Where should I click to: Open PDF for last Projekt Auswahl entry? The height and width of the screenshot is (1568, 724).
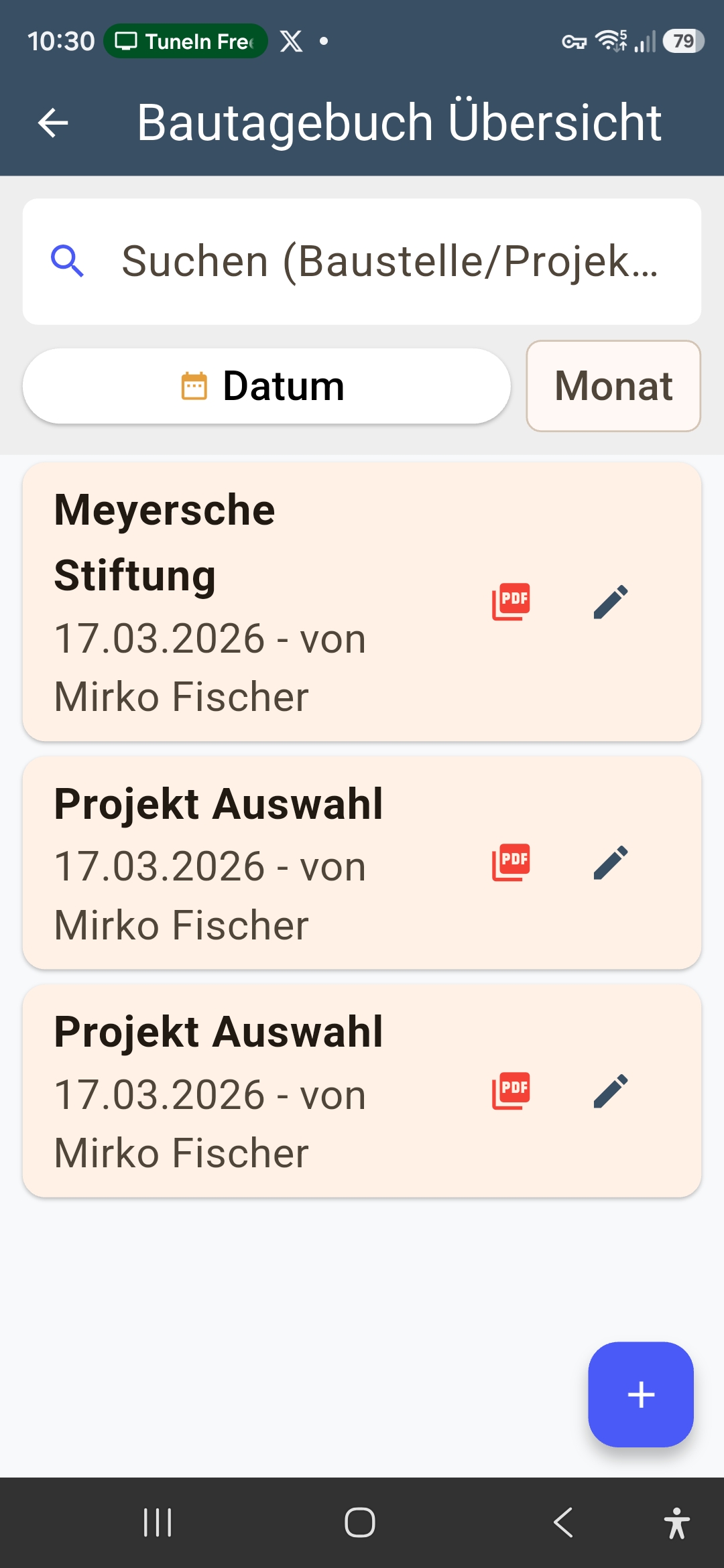[x=511, y=1092]
